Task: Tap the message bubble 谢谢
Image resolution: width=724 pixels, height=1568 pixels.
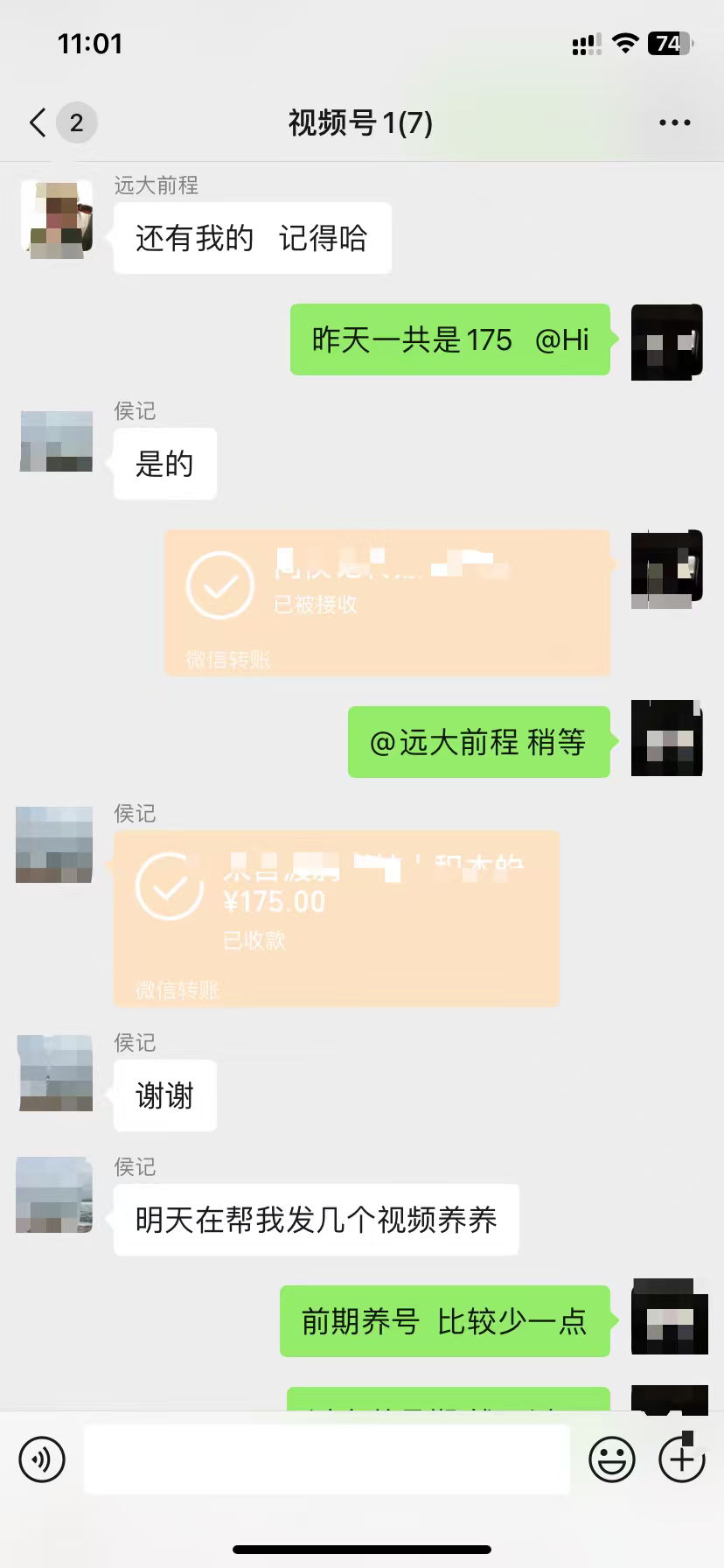Action: pos(164,1095)
